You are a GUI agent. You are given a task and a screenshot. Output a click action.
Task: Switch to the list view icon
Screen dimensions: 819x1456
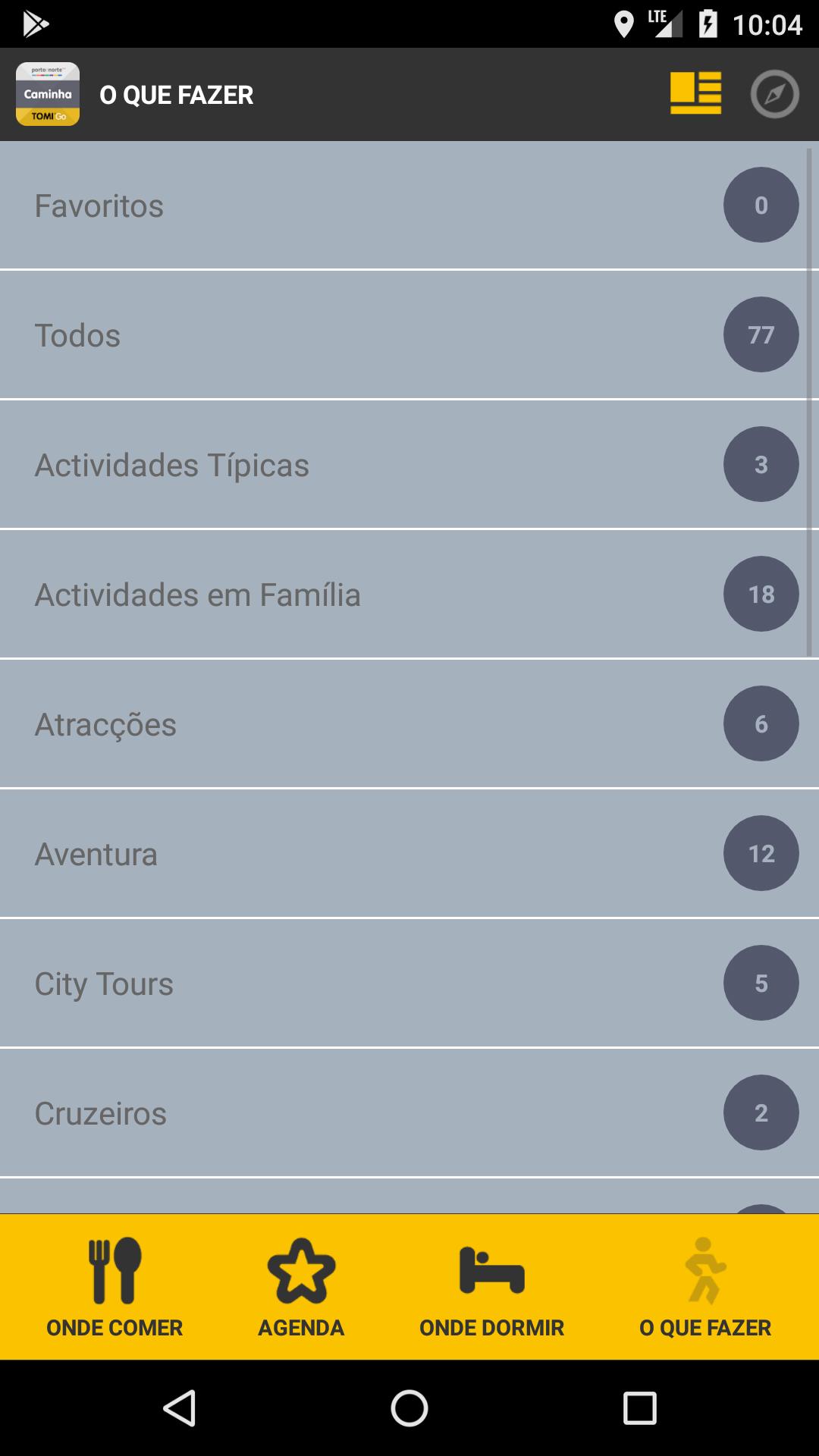click(x=695, y=94)
